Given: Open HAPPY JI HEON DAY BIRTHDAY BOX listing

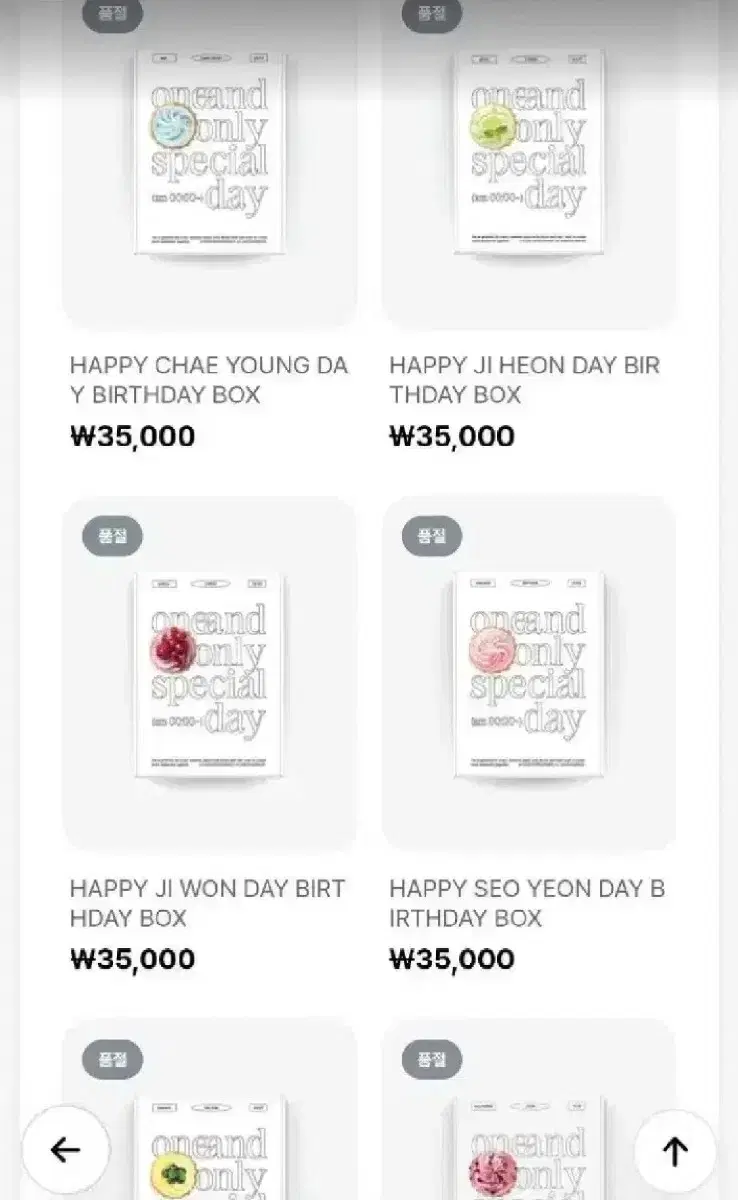Looking at the screenshot, I should (x=525, y=380).
